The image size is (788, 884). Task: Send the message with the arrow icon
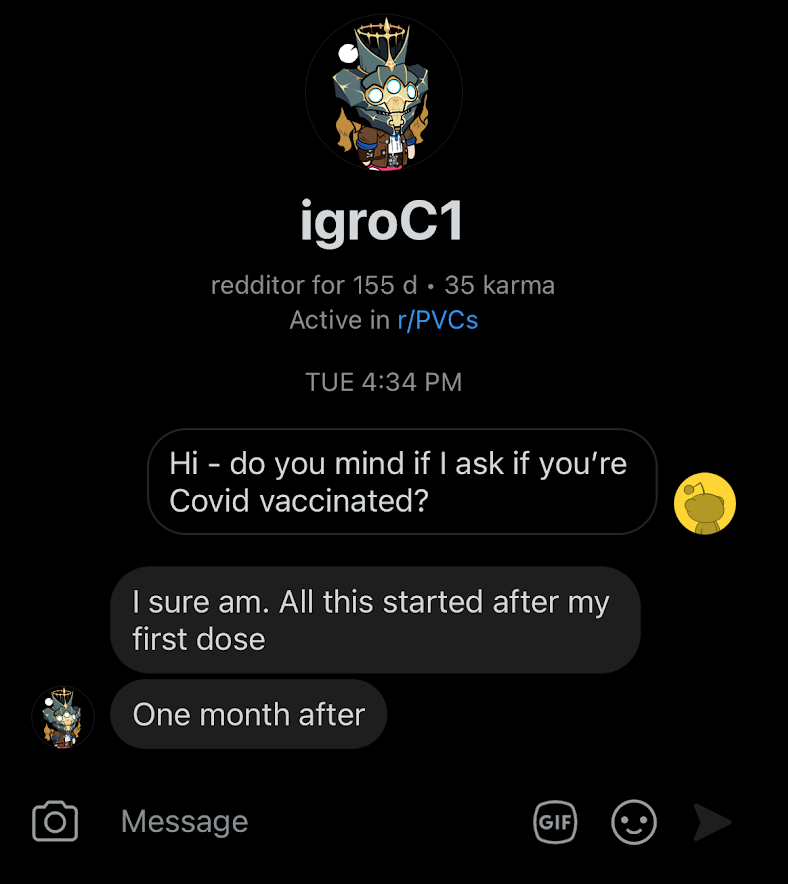(712, 822)
